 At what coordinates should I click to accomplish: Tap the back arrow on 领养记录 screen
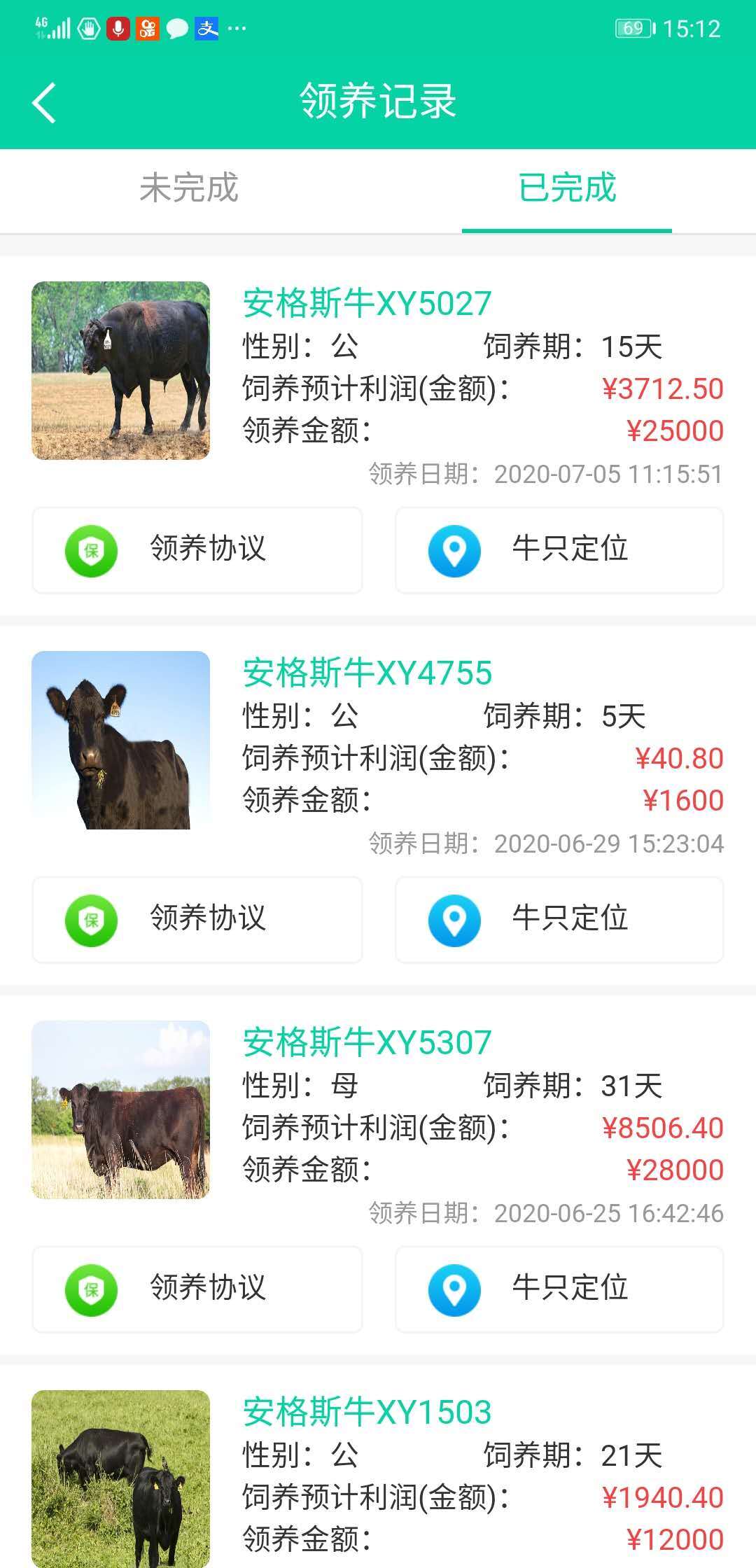[42, 101]
